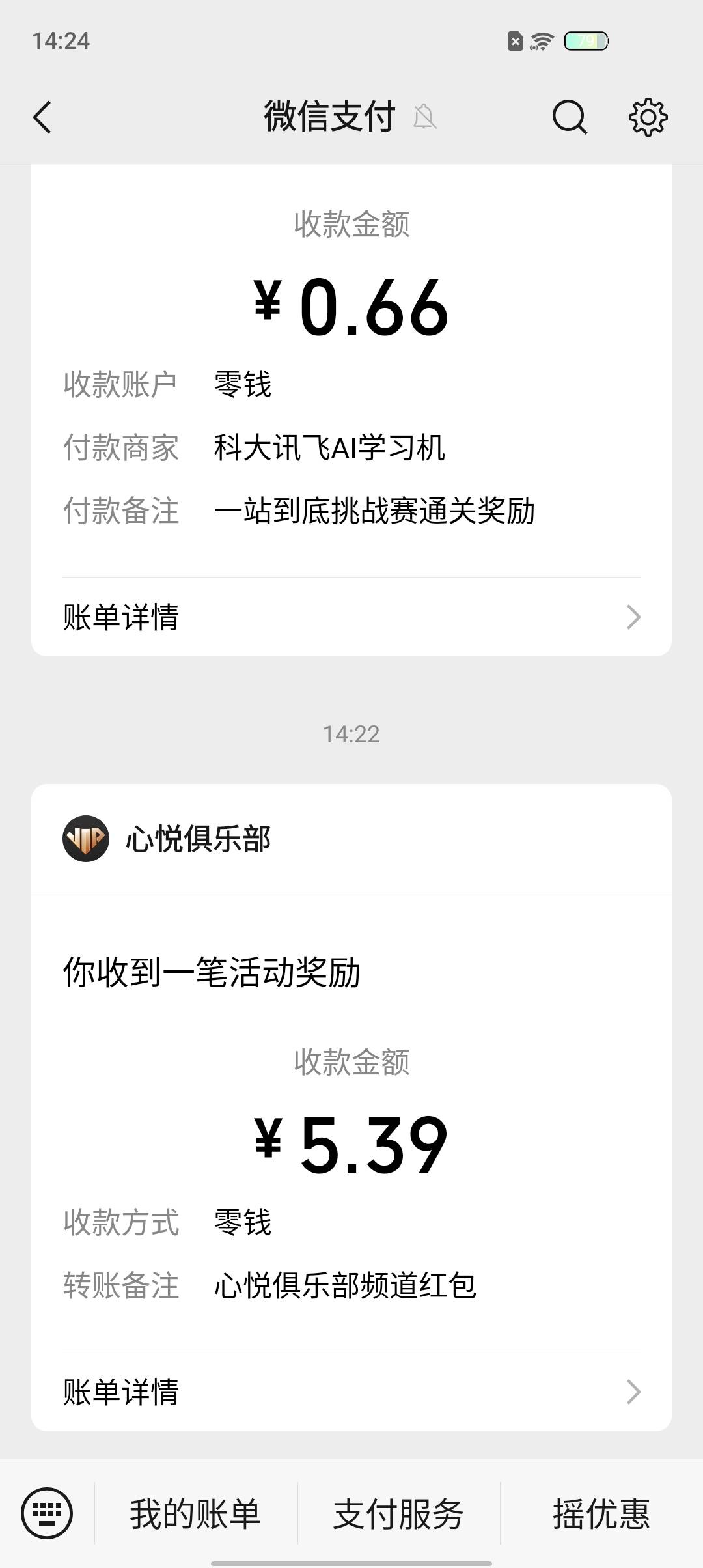The image size is (703, 1568).
Task: Open 账单详情 for the ¥0.66 payment
Action: [x=351, y=617]
